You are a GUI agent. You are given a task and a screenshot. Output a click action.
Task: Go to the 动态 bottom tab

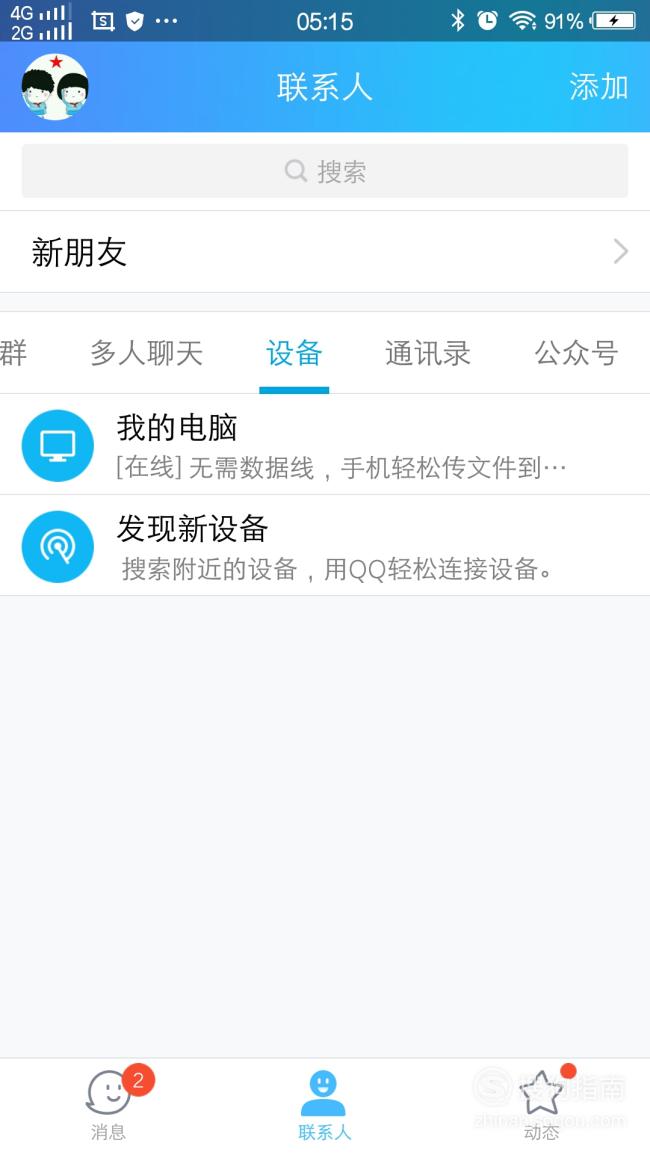tap(542, 1105)
